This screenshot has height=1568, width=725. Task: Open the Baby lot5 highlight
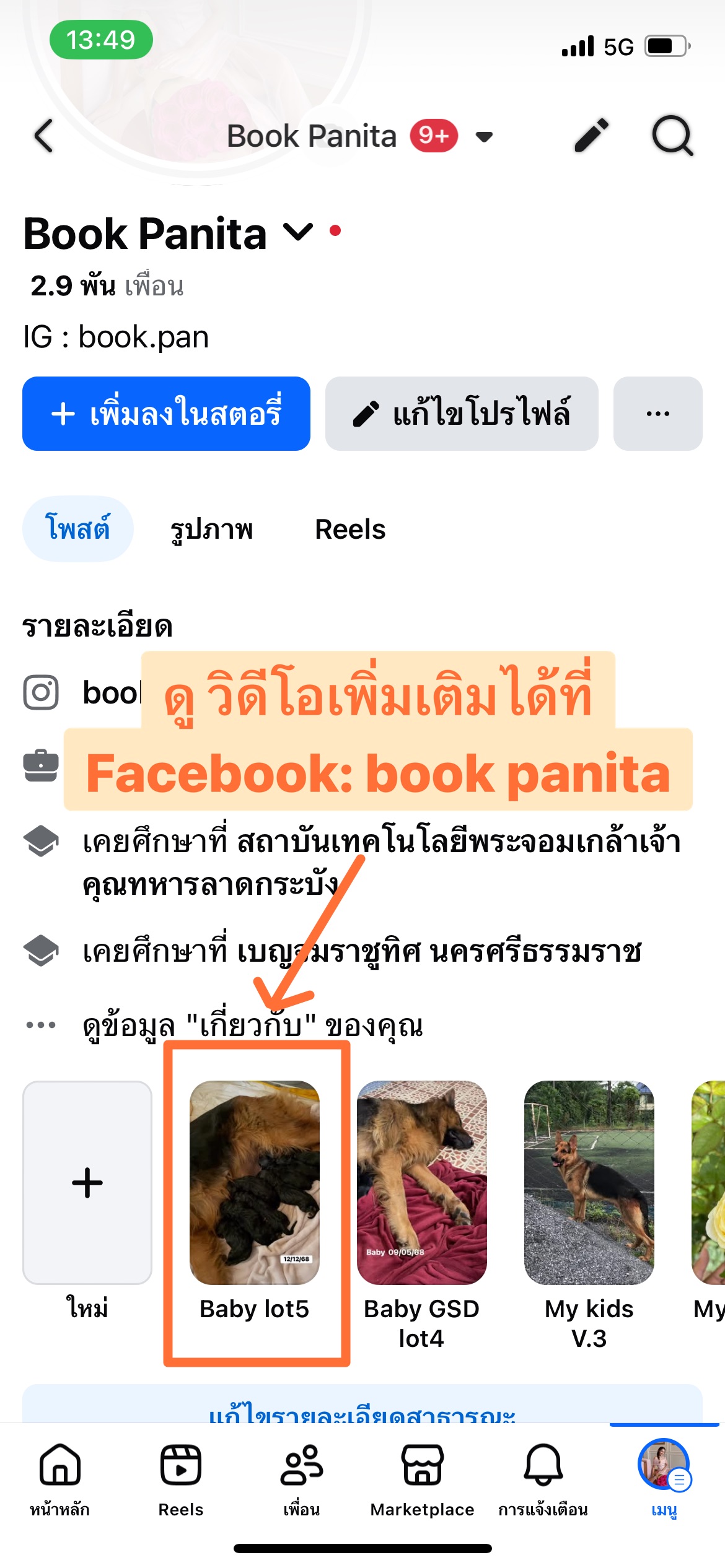coord(255,1183)
